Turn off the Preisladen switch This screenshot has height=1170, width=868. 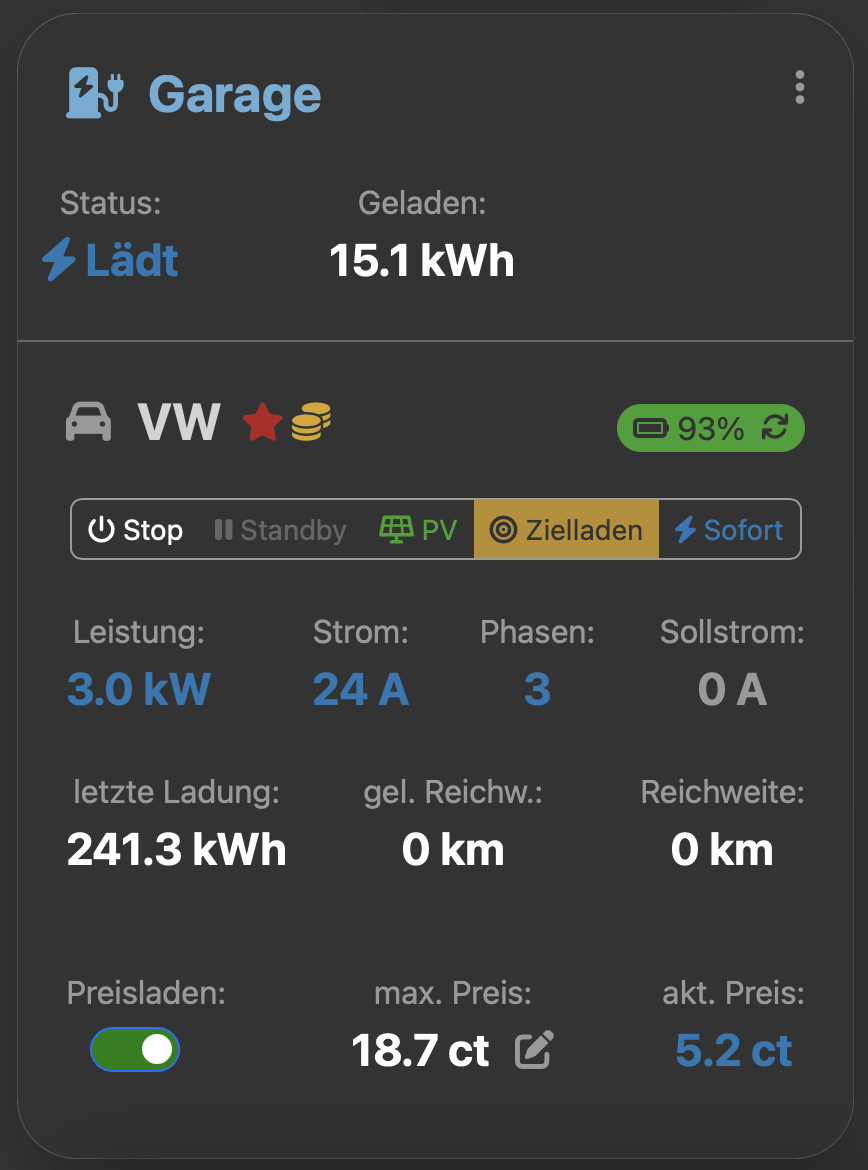tap(135, 1050)
